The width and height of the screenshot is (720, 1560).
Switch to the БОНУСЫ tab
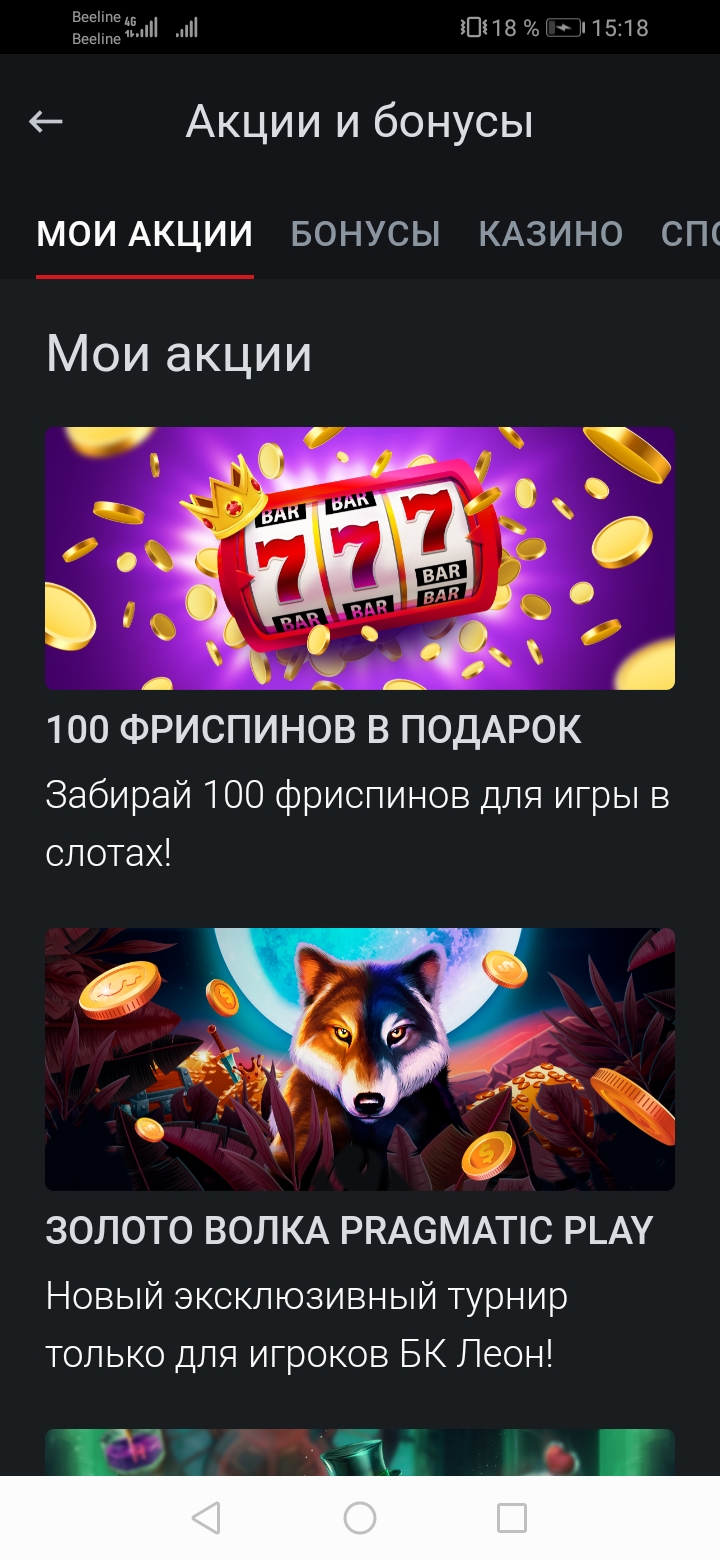pos(365,234)
